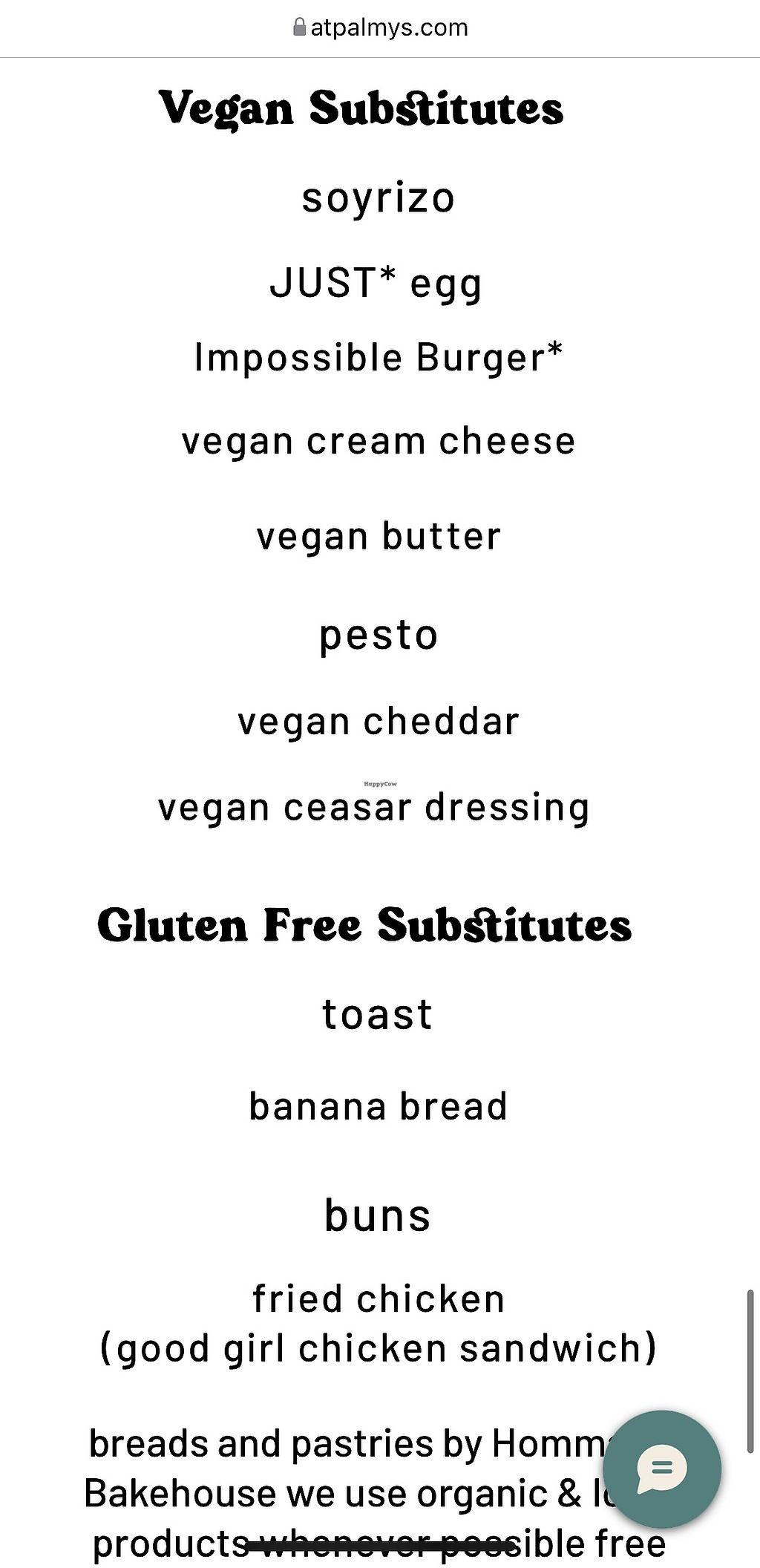Open the chat bubble widget
760x1568 pixels.
pos(661,1469)
